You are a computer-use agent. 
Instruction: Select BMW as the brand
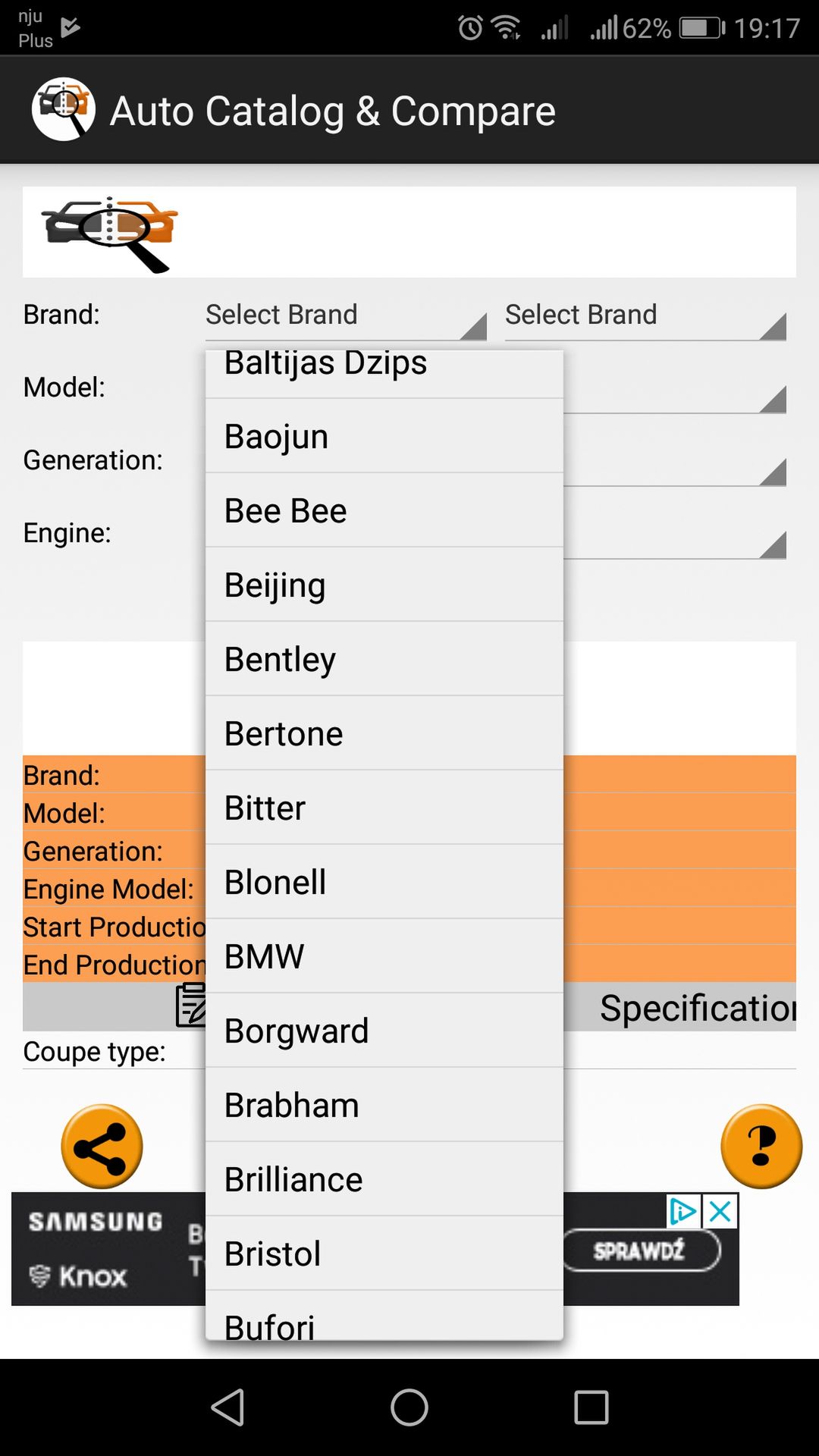pos(384,957)
